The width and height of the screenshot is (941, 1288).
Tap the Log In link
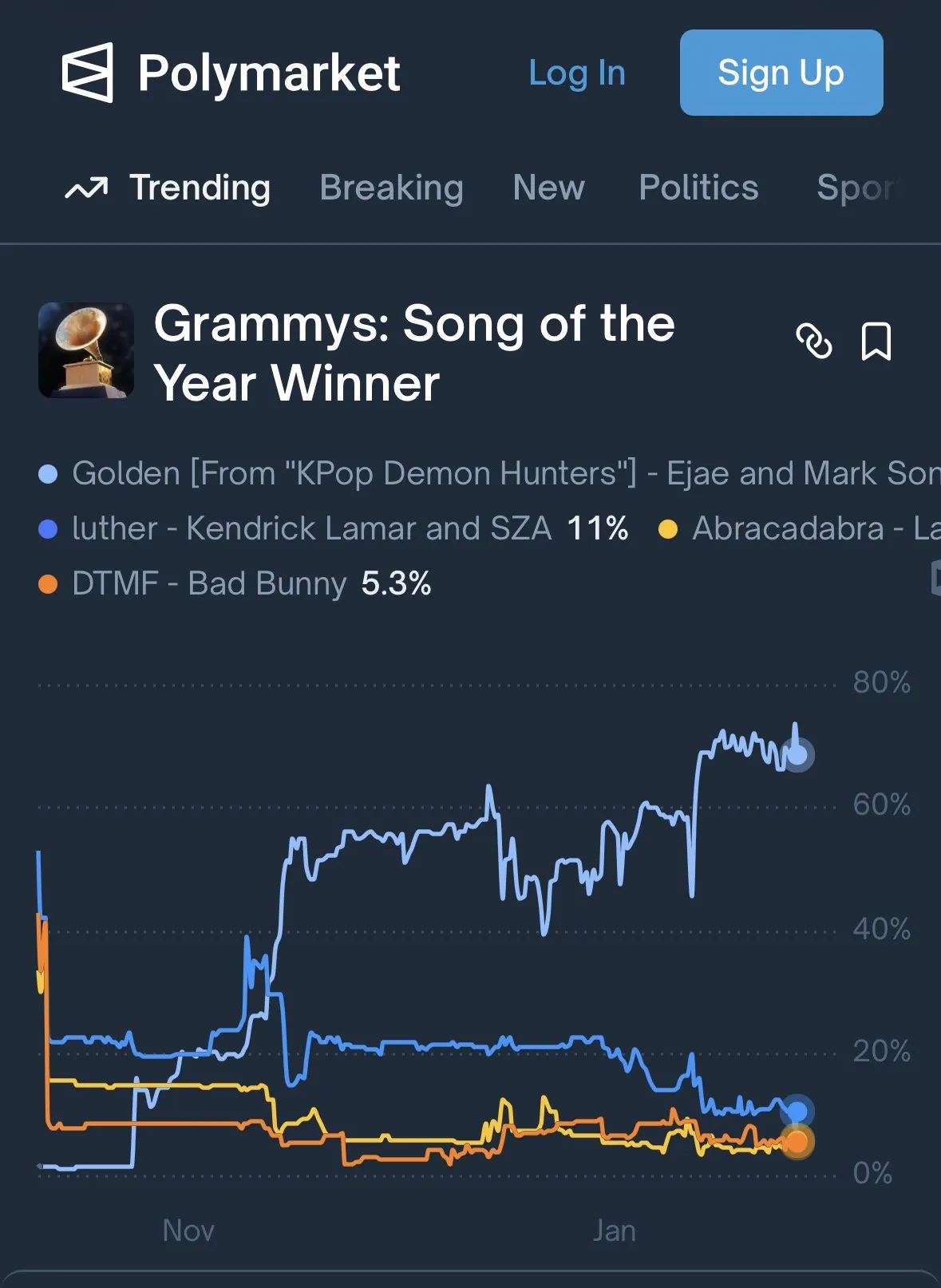tap(577, 73)
